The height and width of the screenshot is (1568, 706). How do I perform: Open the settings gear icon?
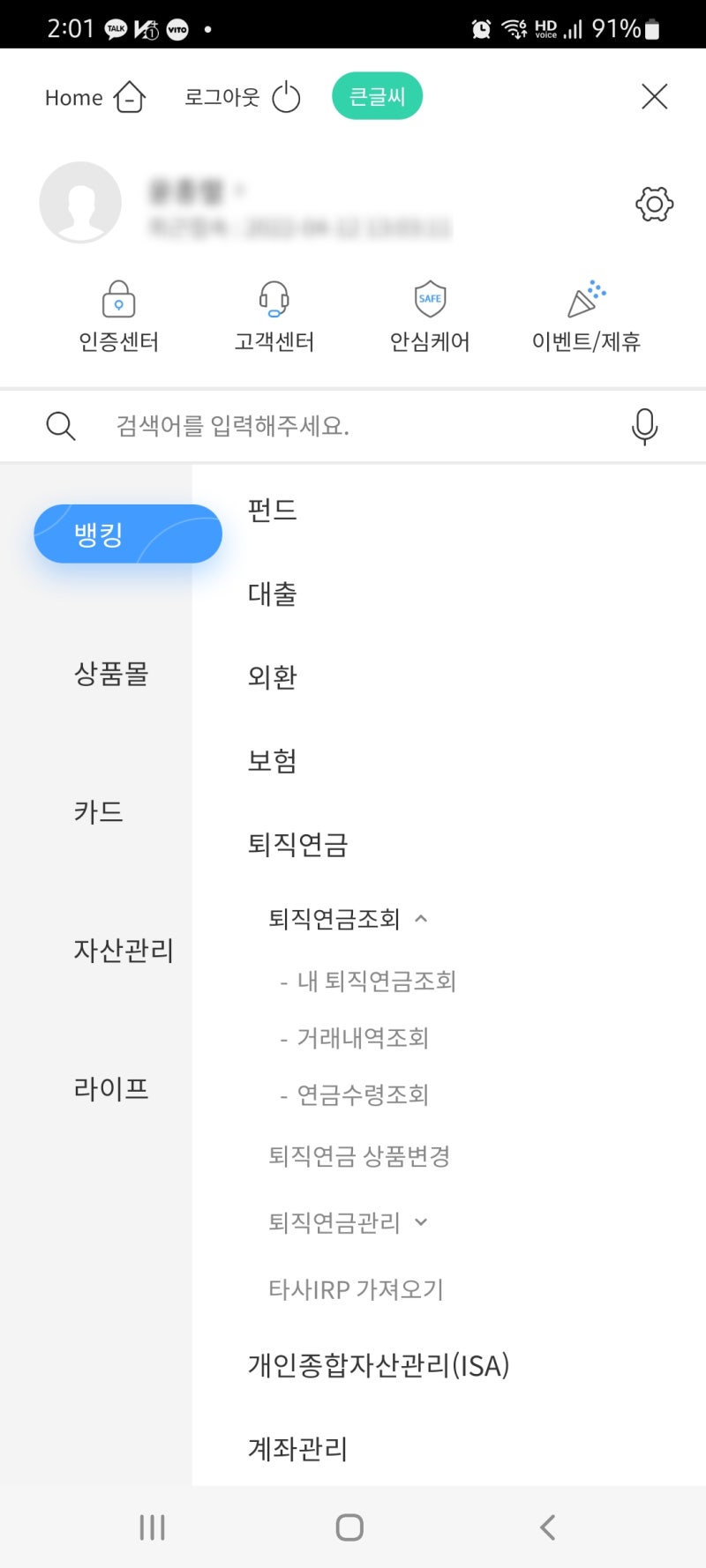coord(654,204)
